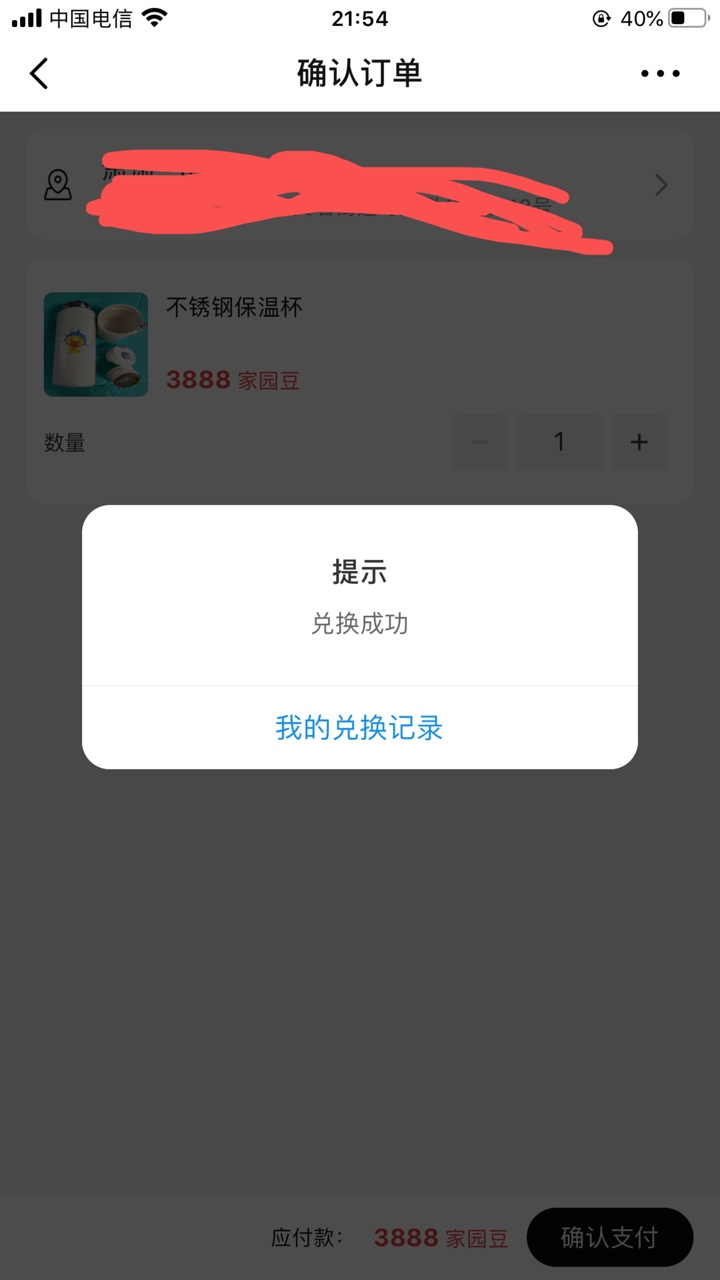
Task: Increase quantity with the plus button
Action: pyautogui.click(x=639, y=442)
